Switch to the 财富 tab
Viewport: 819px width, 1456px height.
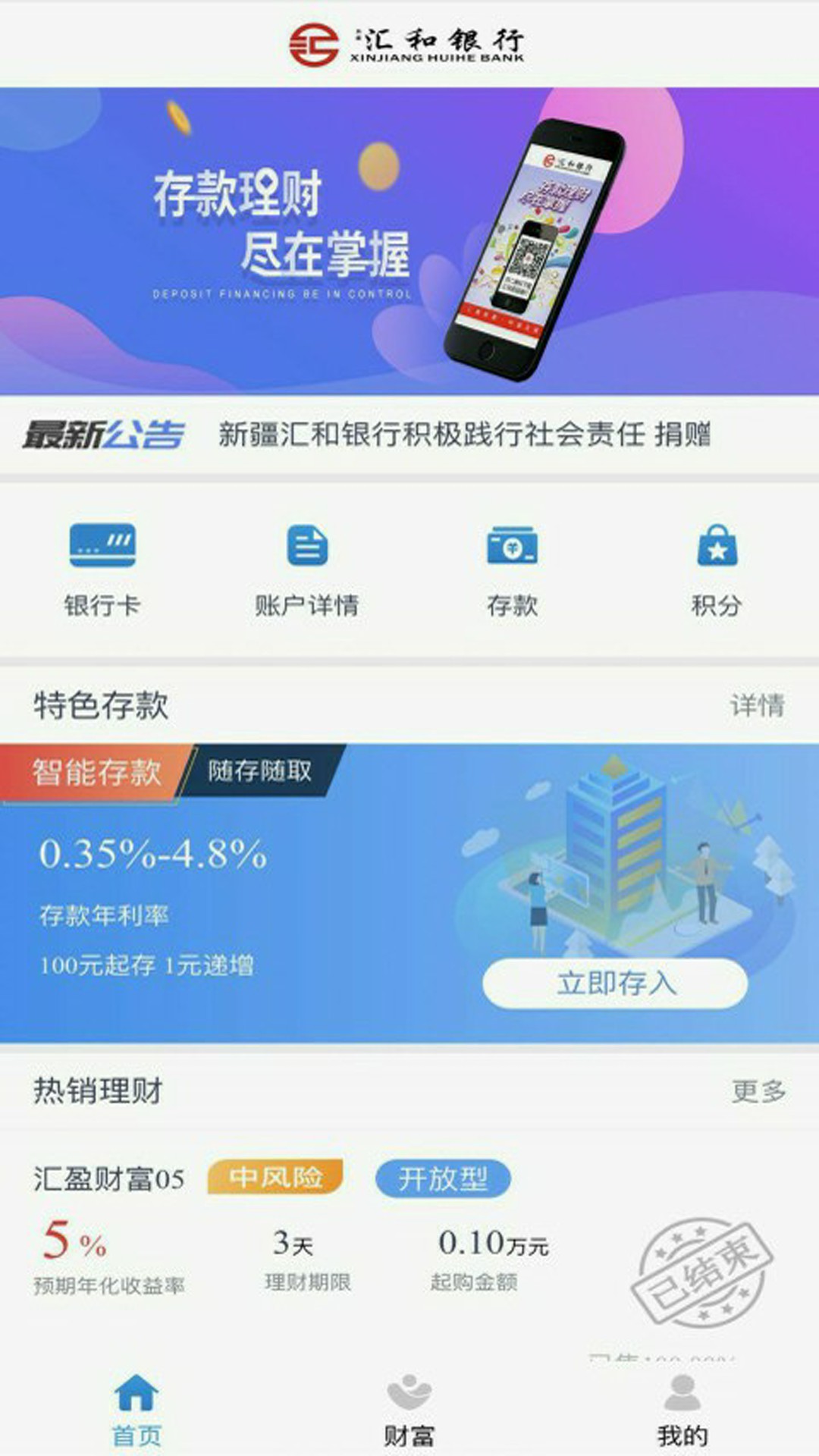pos(409,1410)
